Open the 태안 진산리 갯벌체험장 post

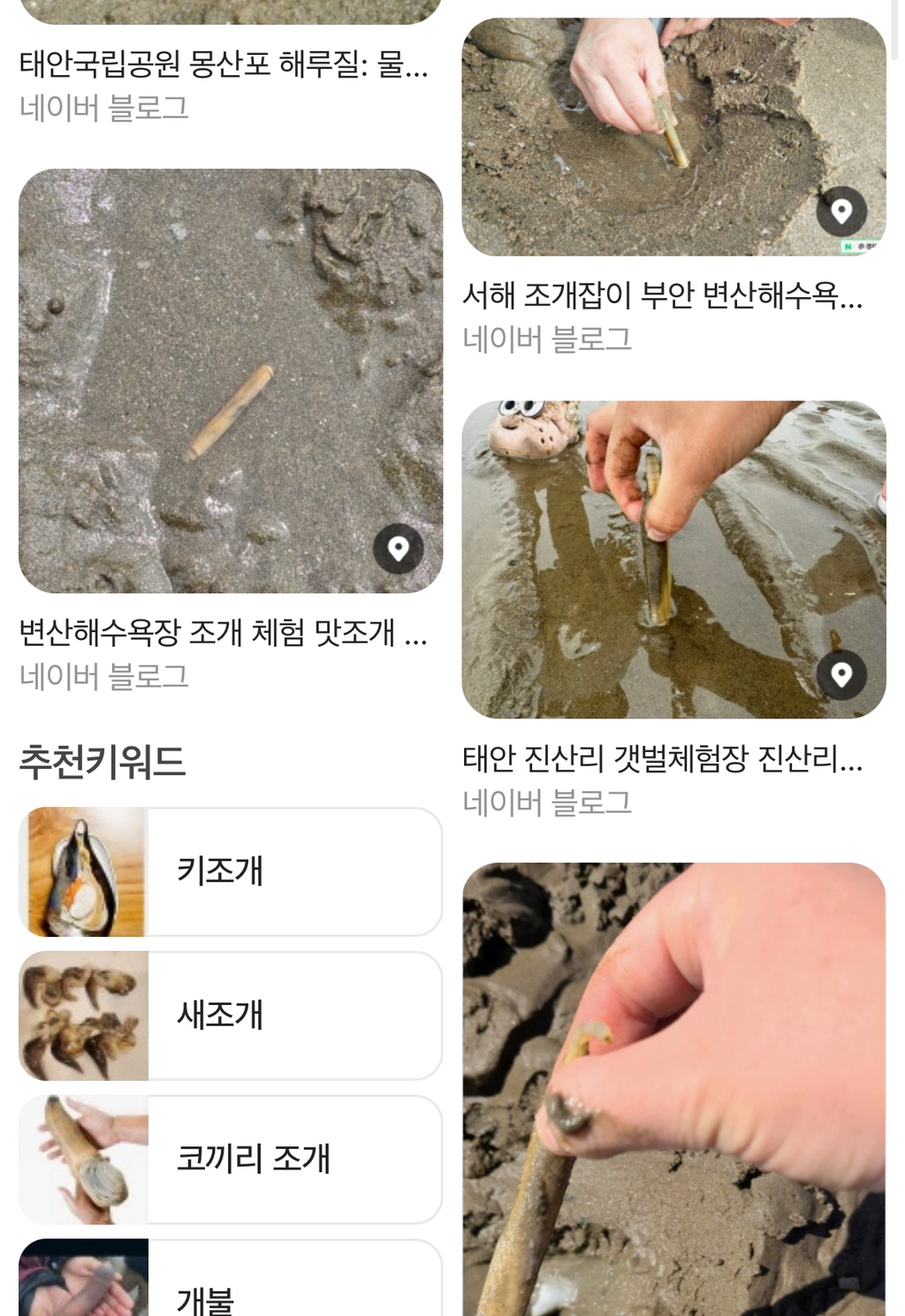661,758
